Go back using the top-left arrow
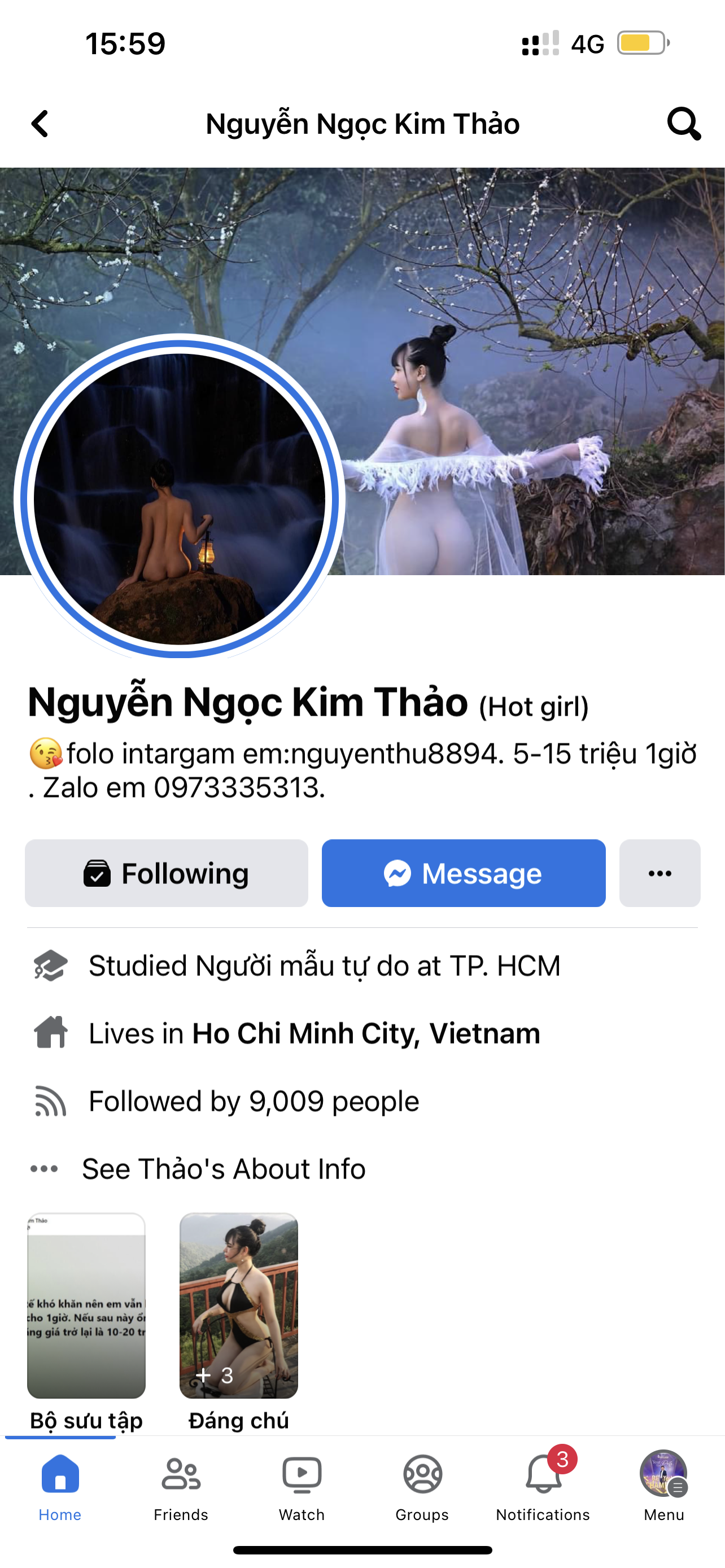Image resolution: width=725 pixels, height=1568 pixels. [40, 124]
